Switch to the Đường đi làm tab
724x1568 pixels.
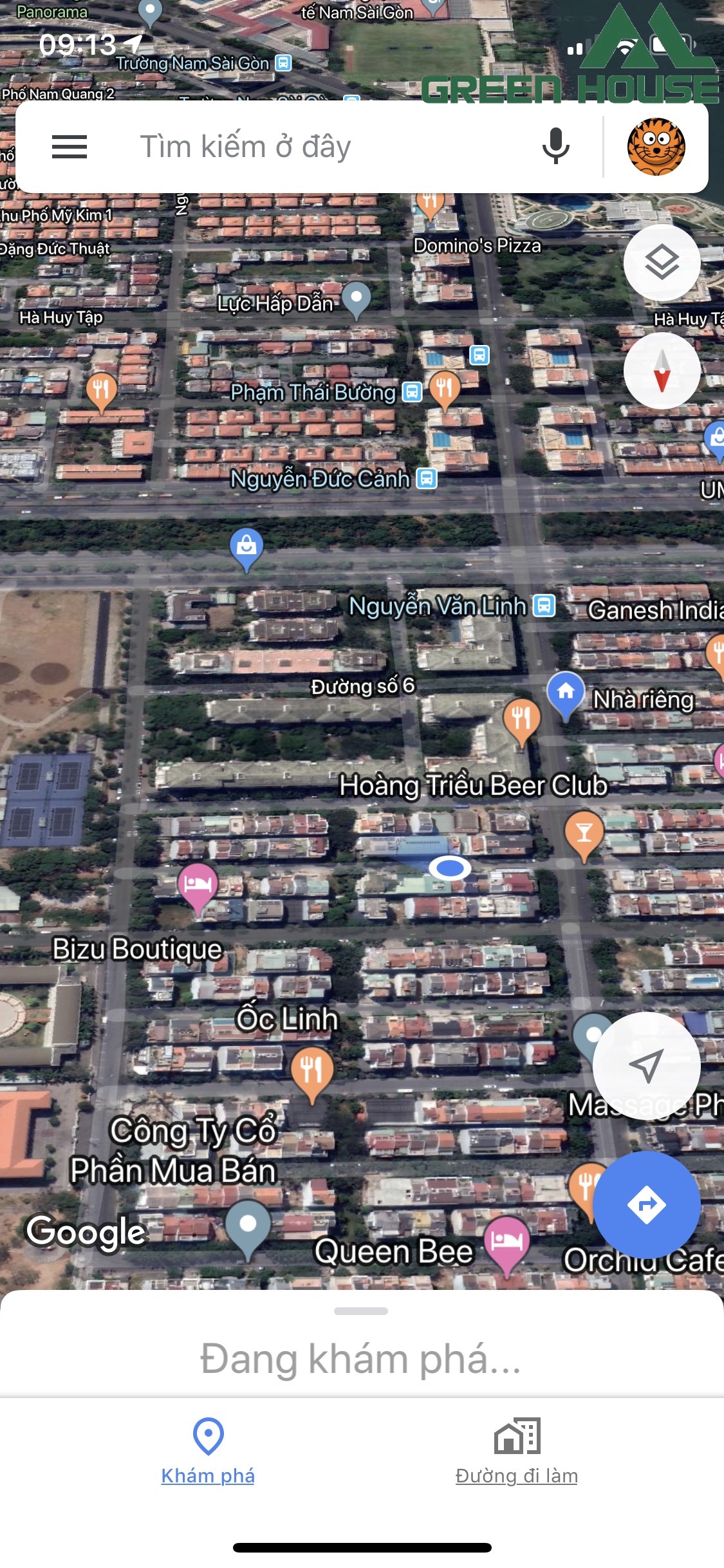click(x=516, y=1452)
